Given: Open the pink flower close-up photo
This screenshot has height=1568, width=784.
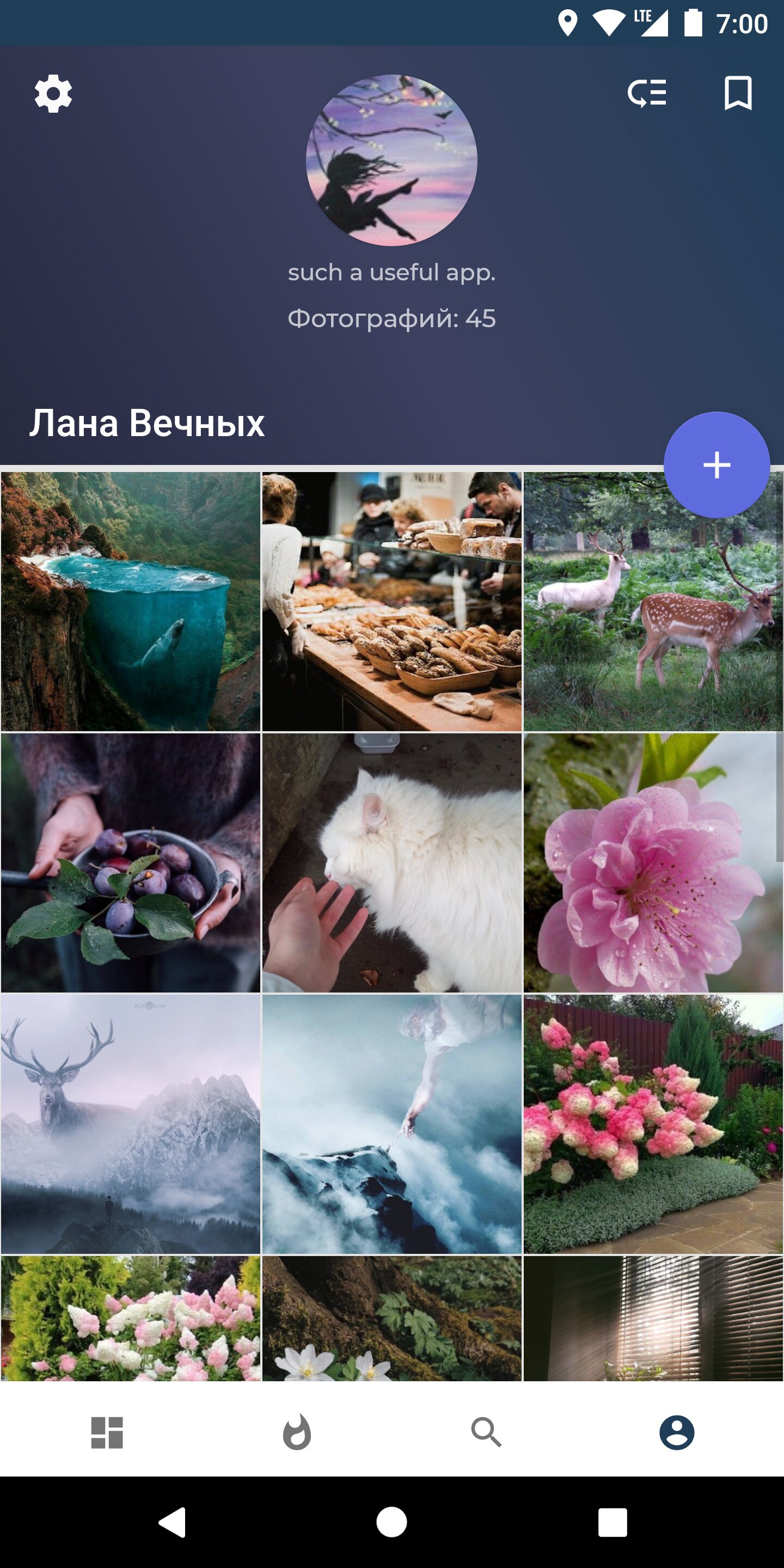Looking at the screenshot, I should pos(653,862).
